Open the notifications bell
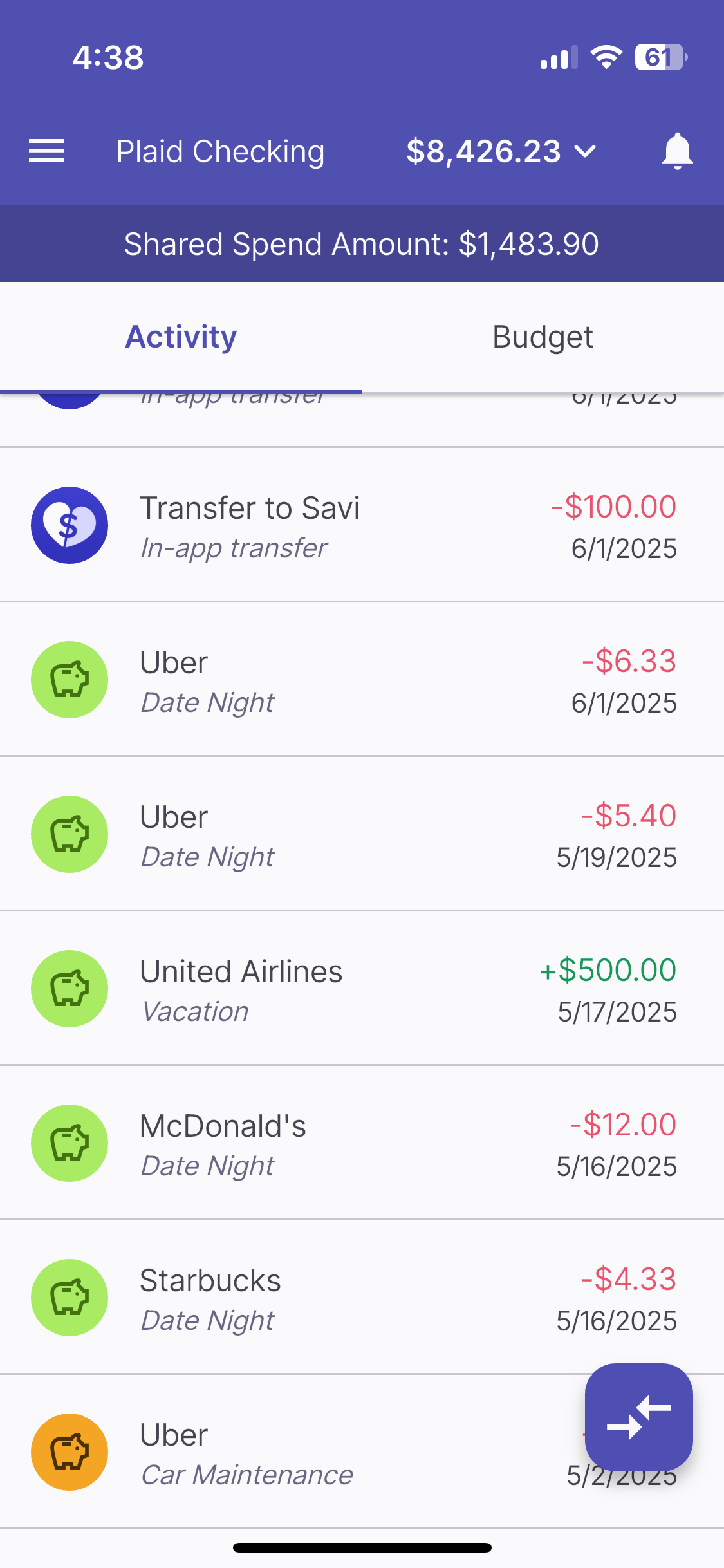Screen dimensions: 724x1568 677,151
